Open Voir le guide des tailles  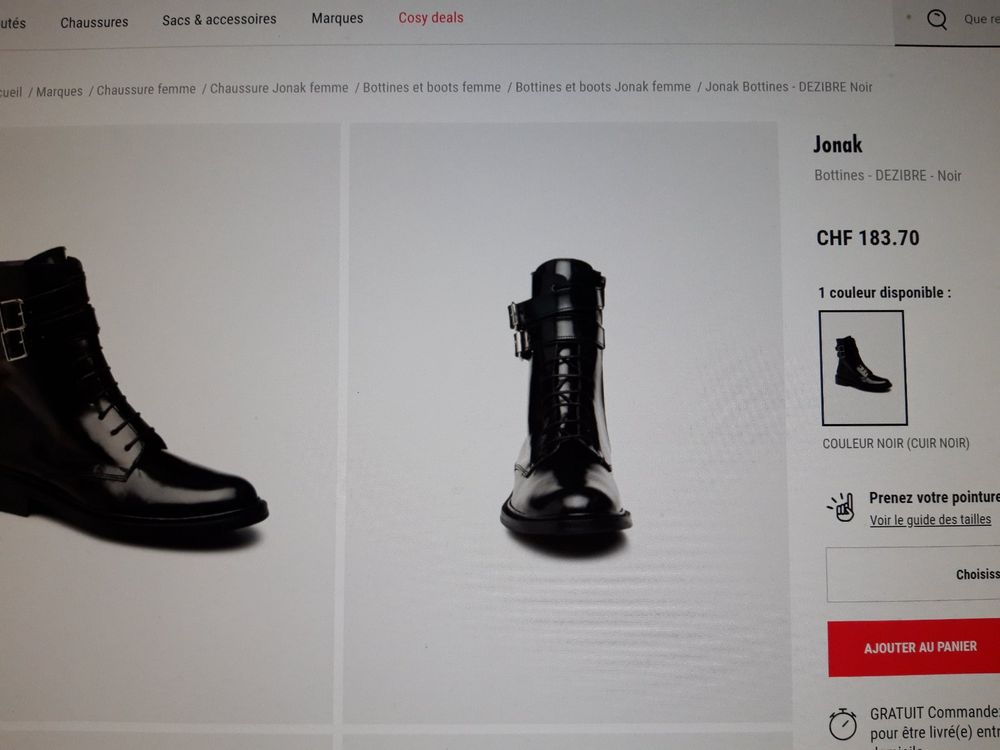coord(930,520)
